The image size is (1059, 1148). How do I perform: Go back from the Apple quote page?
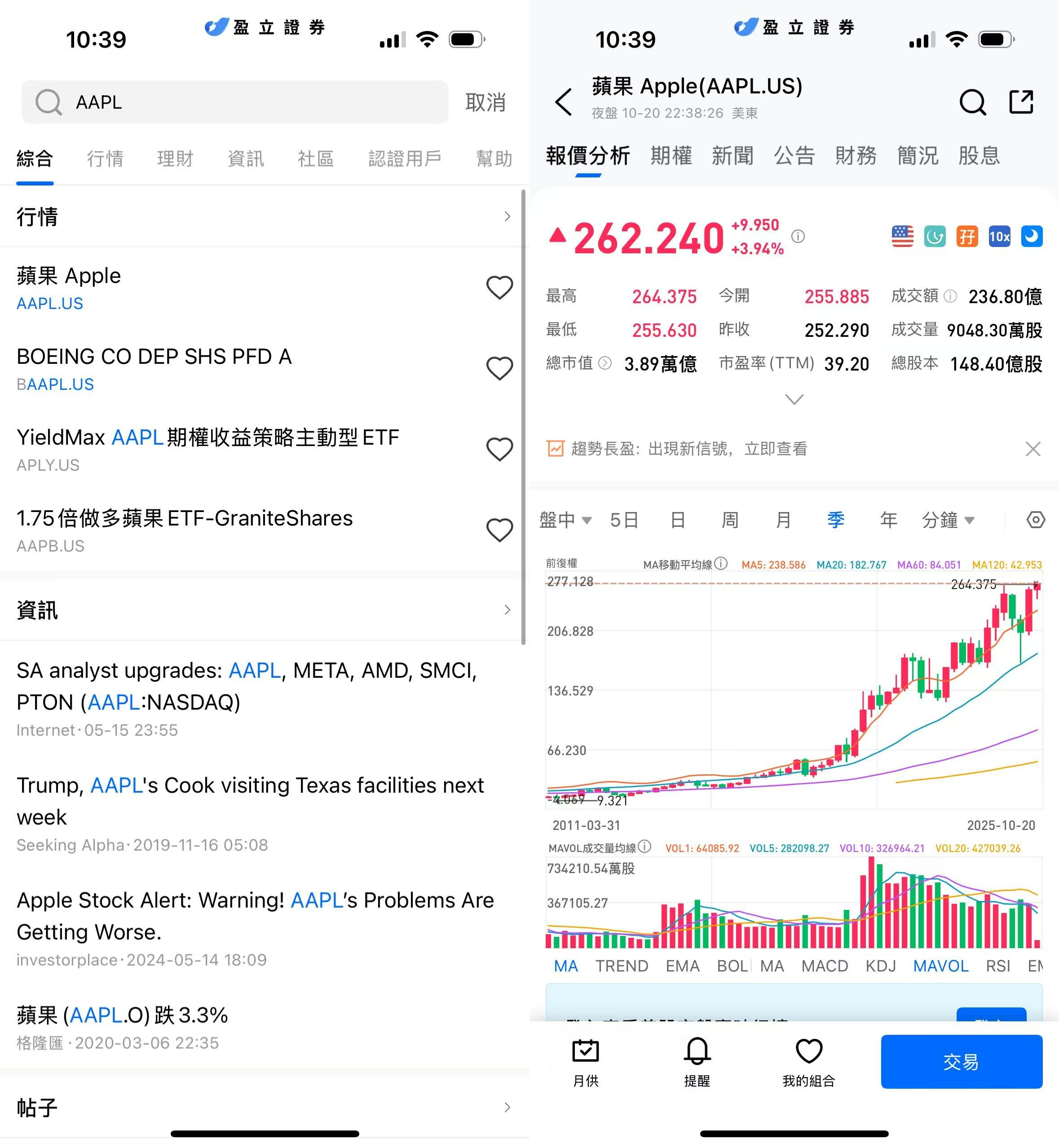click(564, 102)
